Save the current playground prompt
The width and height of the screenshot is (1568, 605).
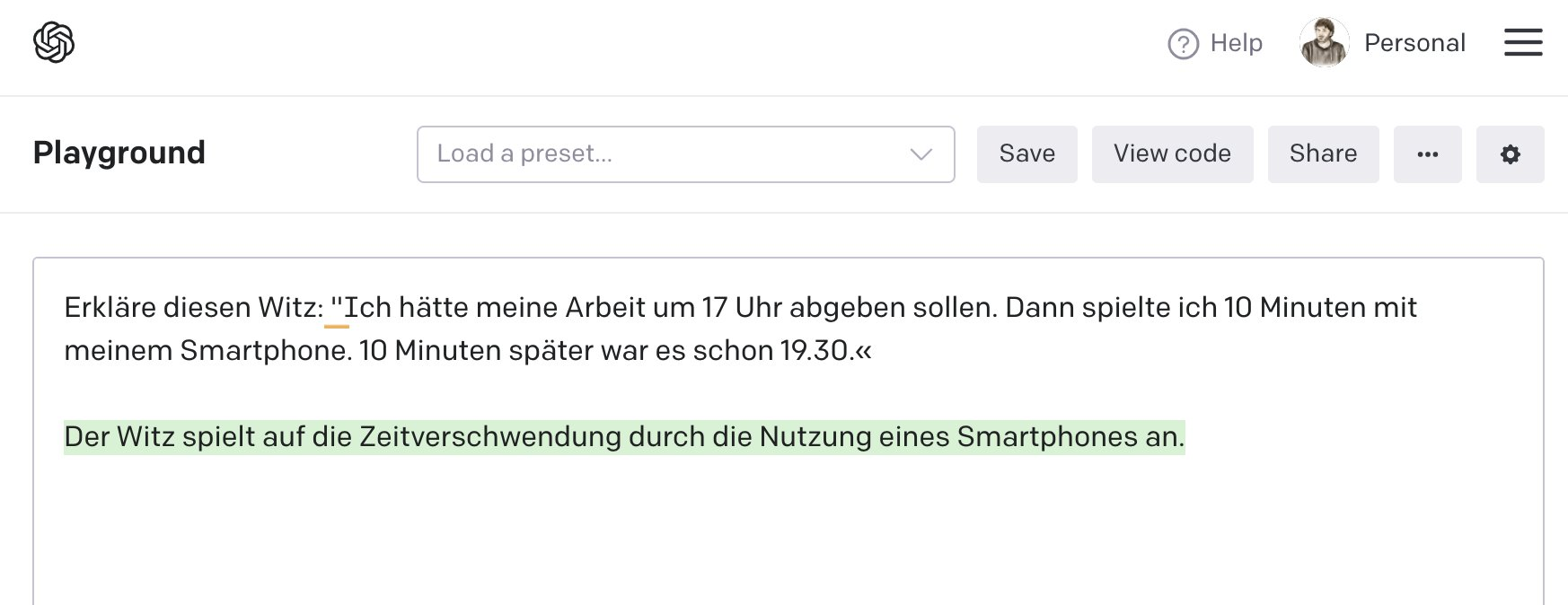tap(1026, 154)
